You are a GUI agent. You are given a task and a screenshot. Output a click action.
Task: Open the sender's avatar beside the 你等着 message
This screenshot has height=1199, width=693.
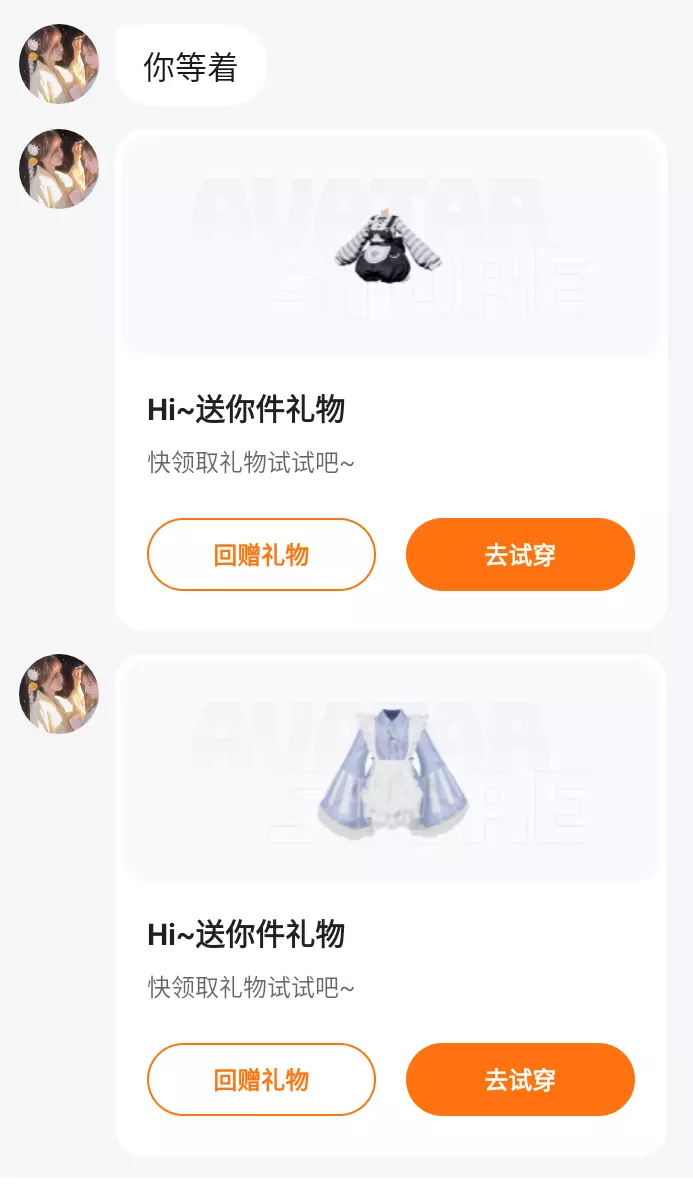tap(59, 64)
